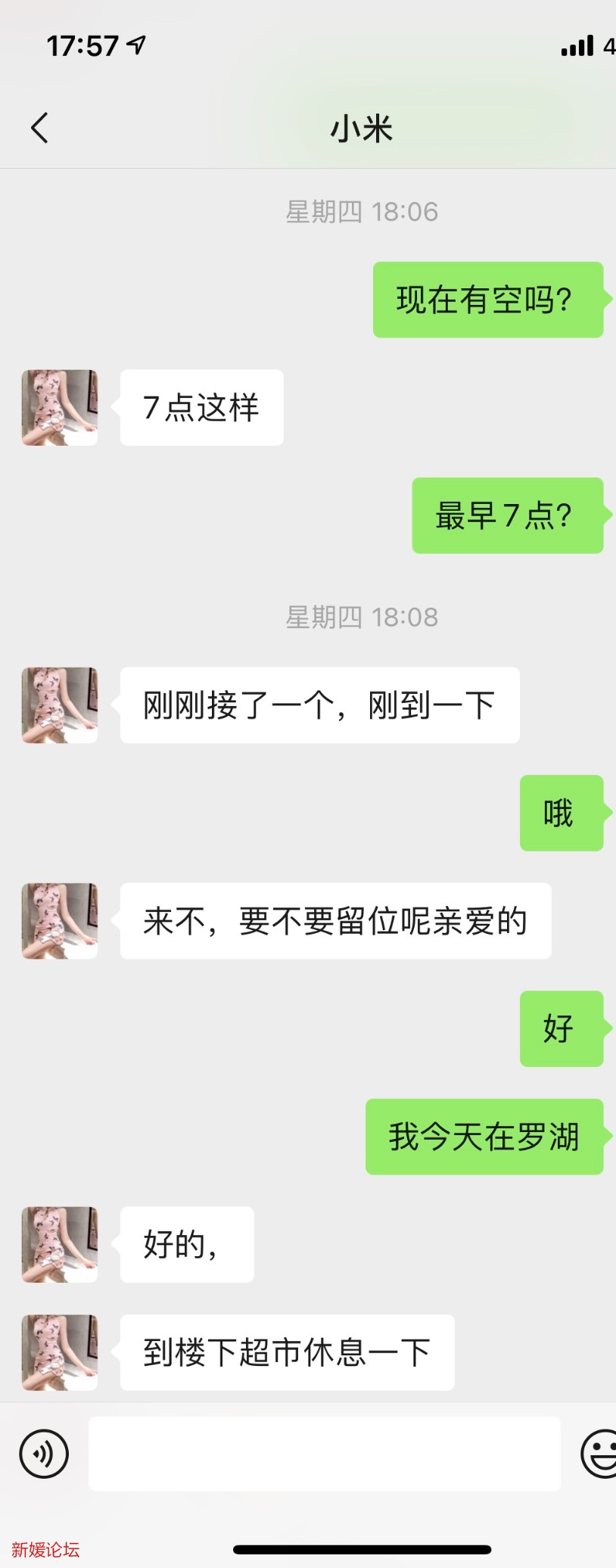Open 小米's avatar beside "7点这样"

[59, 406]
